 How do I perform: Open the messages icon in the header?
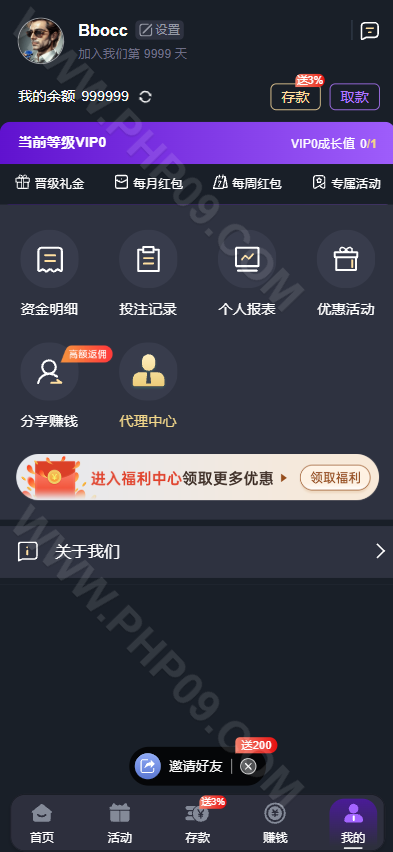pyautogui.click(x=370, y=31)
